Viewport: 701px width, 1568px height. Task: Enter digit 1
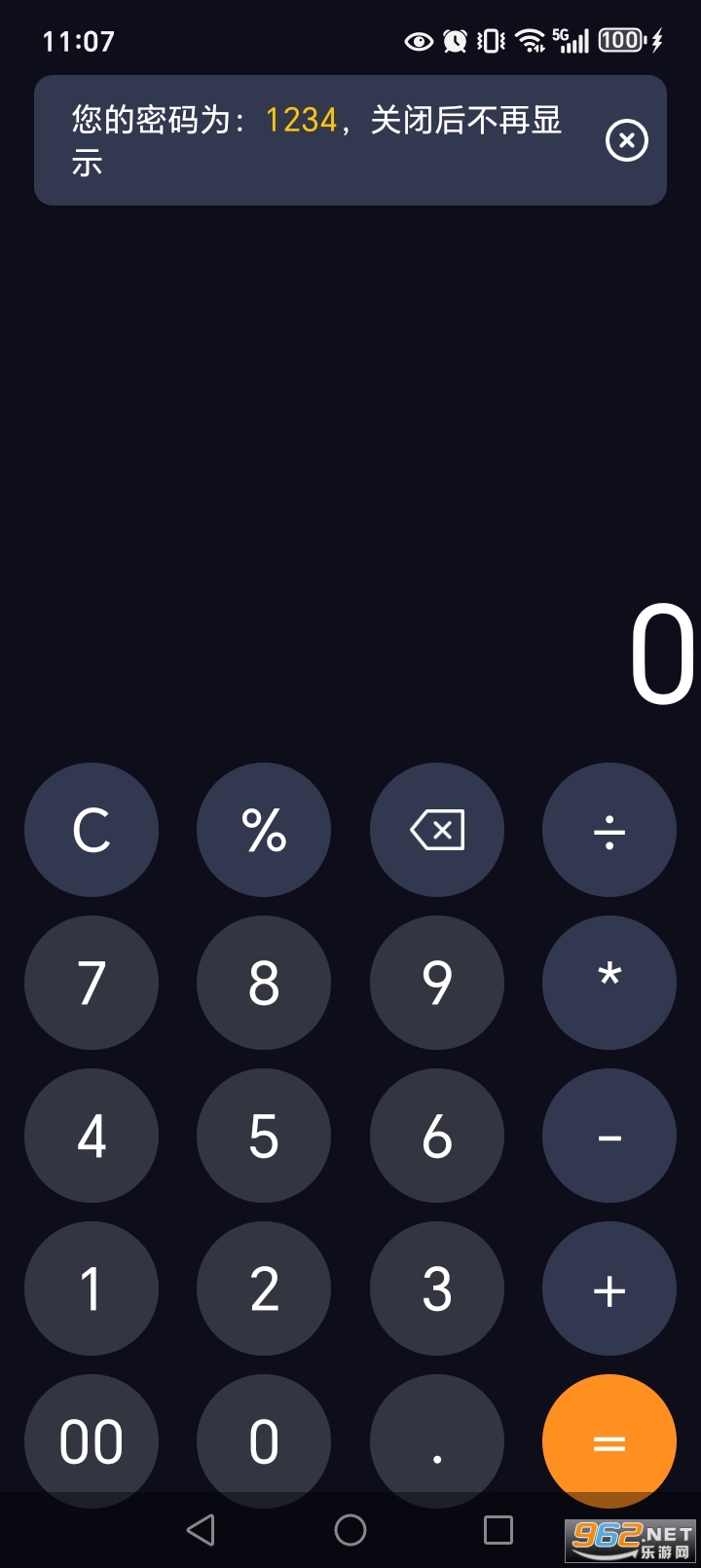click(92, 1288)
